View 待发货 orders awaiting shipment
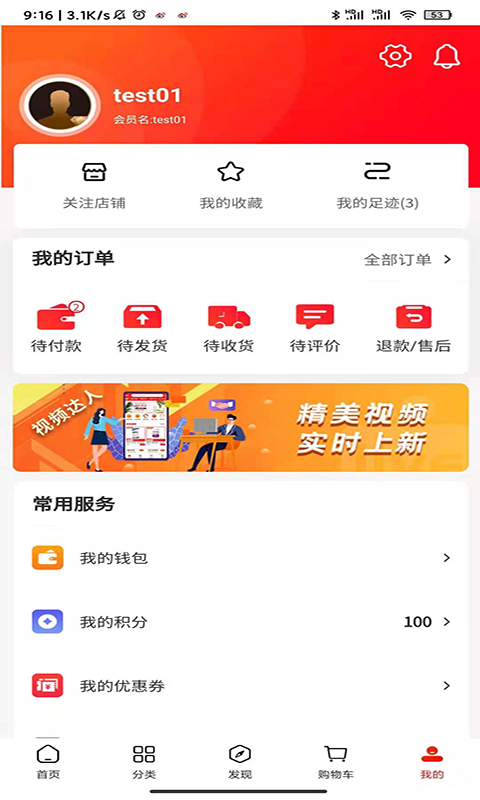The height and width of the screenshot is (800, 480). point(142,328)
